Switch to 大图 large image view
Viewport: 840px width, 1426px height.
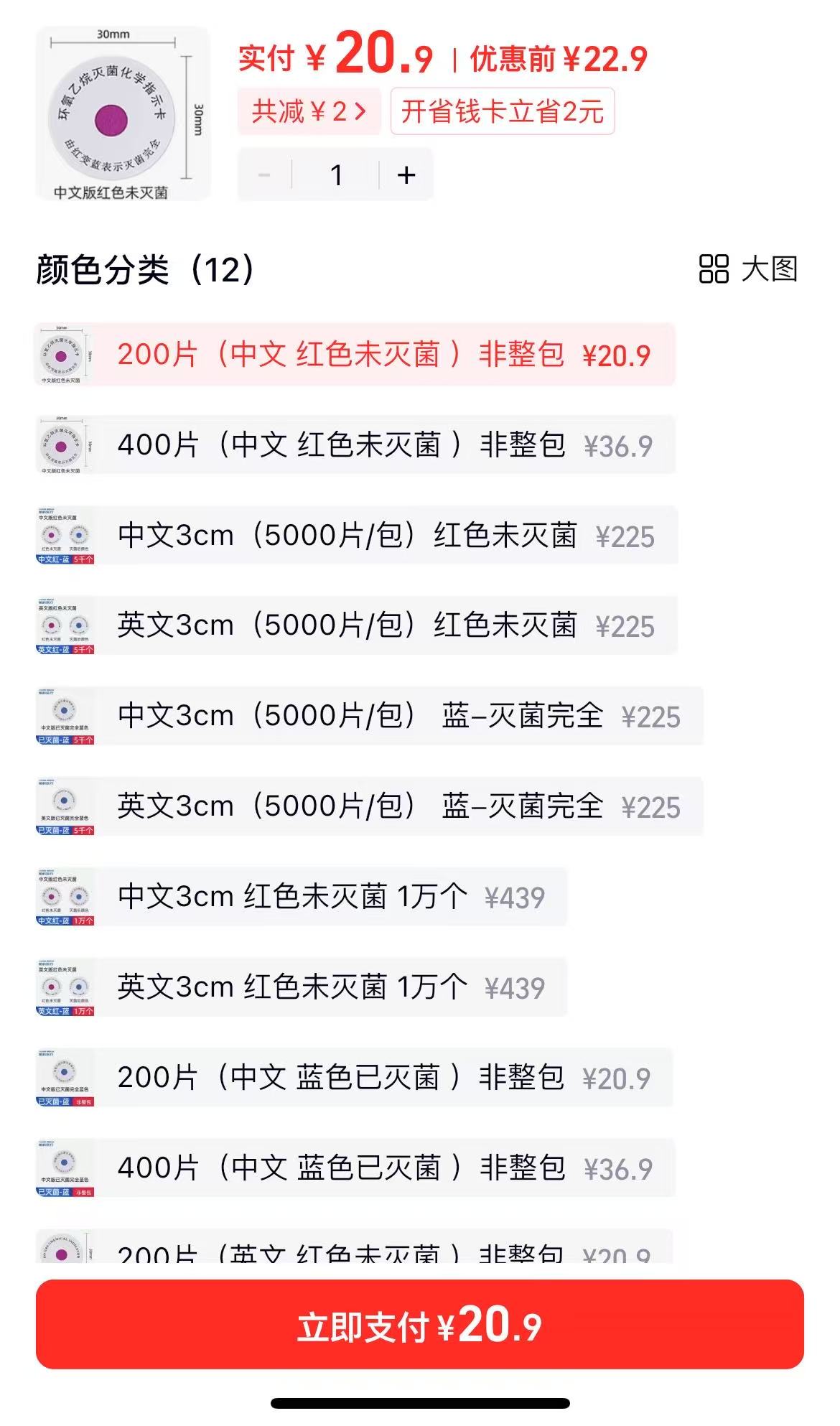pyautogui.click(x=747, y=269)
